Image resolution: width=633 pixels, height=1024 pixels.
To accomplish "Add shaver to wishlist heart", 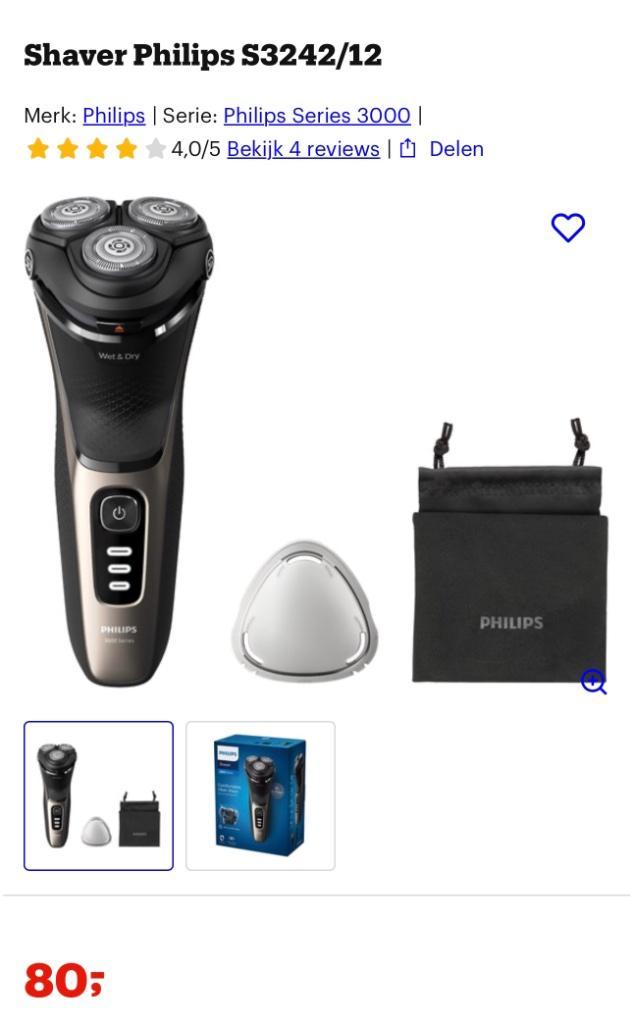I will coord(568,228).
